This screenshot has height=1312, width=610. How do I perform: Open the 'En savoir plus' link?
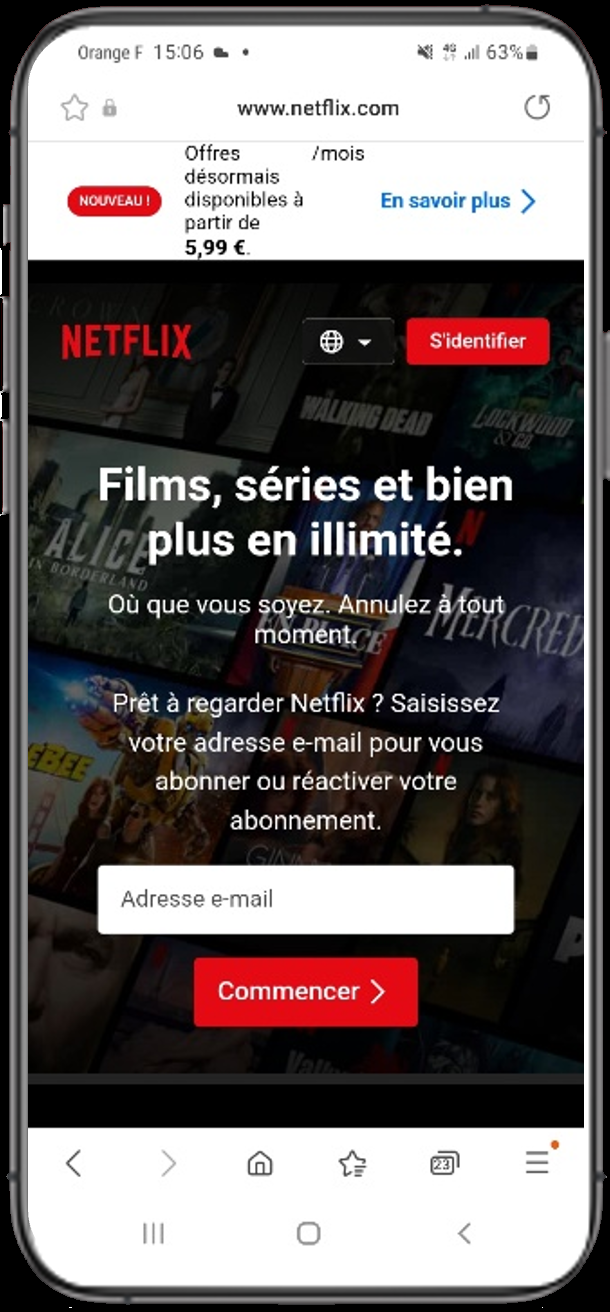coord(458,201)
